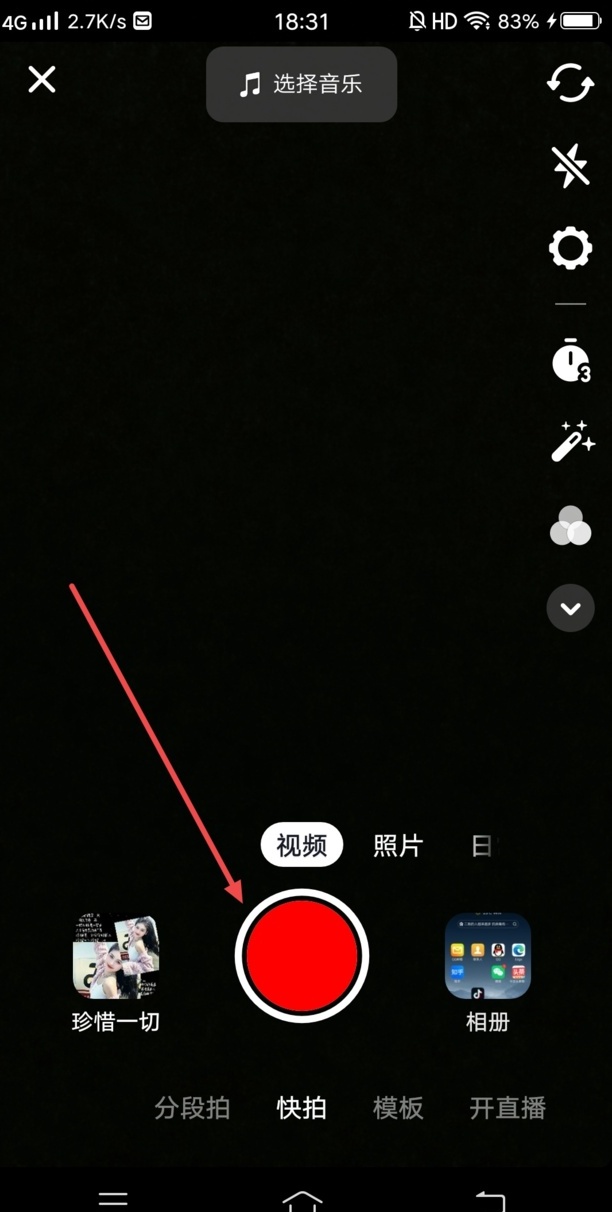The image size is (612, 1212).
Task: Open the 珍惜一切 effect thumbnail
Action: click(116, 957)
